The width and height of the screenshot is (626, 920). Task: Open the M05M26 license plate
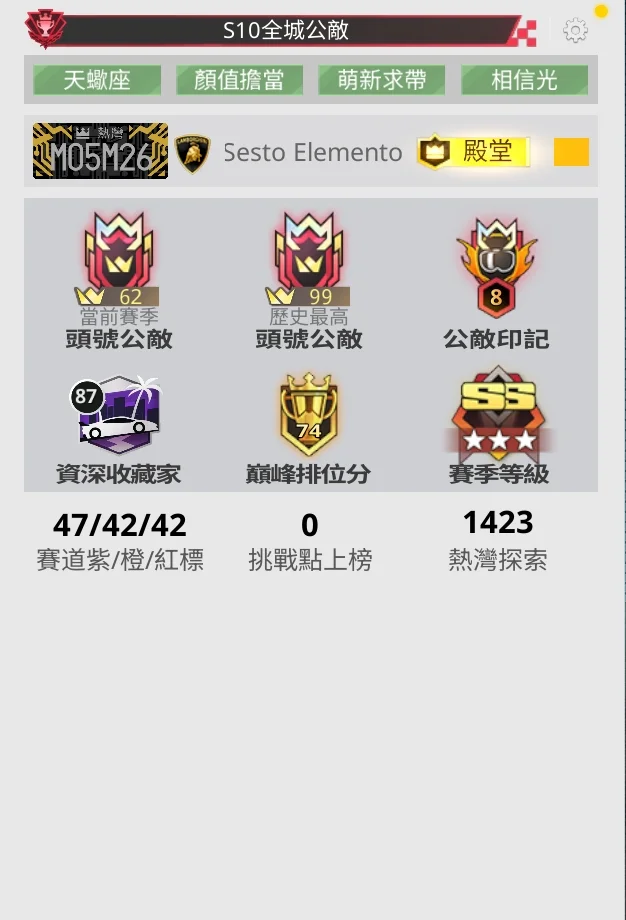(x=100, y=151)
